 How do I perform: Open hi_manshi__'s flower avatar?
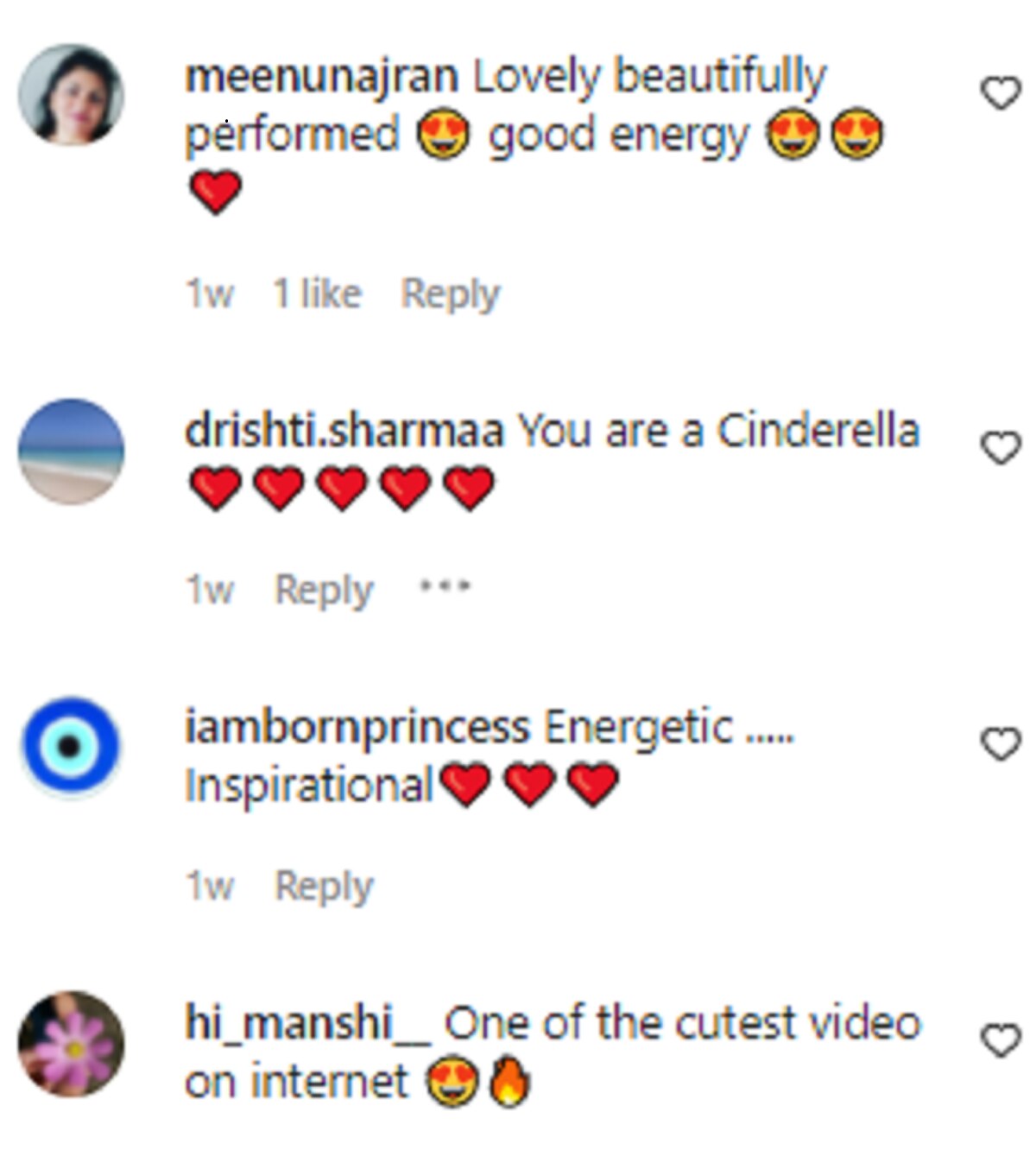coord(71,1044)
